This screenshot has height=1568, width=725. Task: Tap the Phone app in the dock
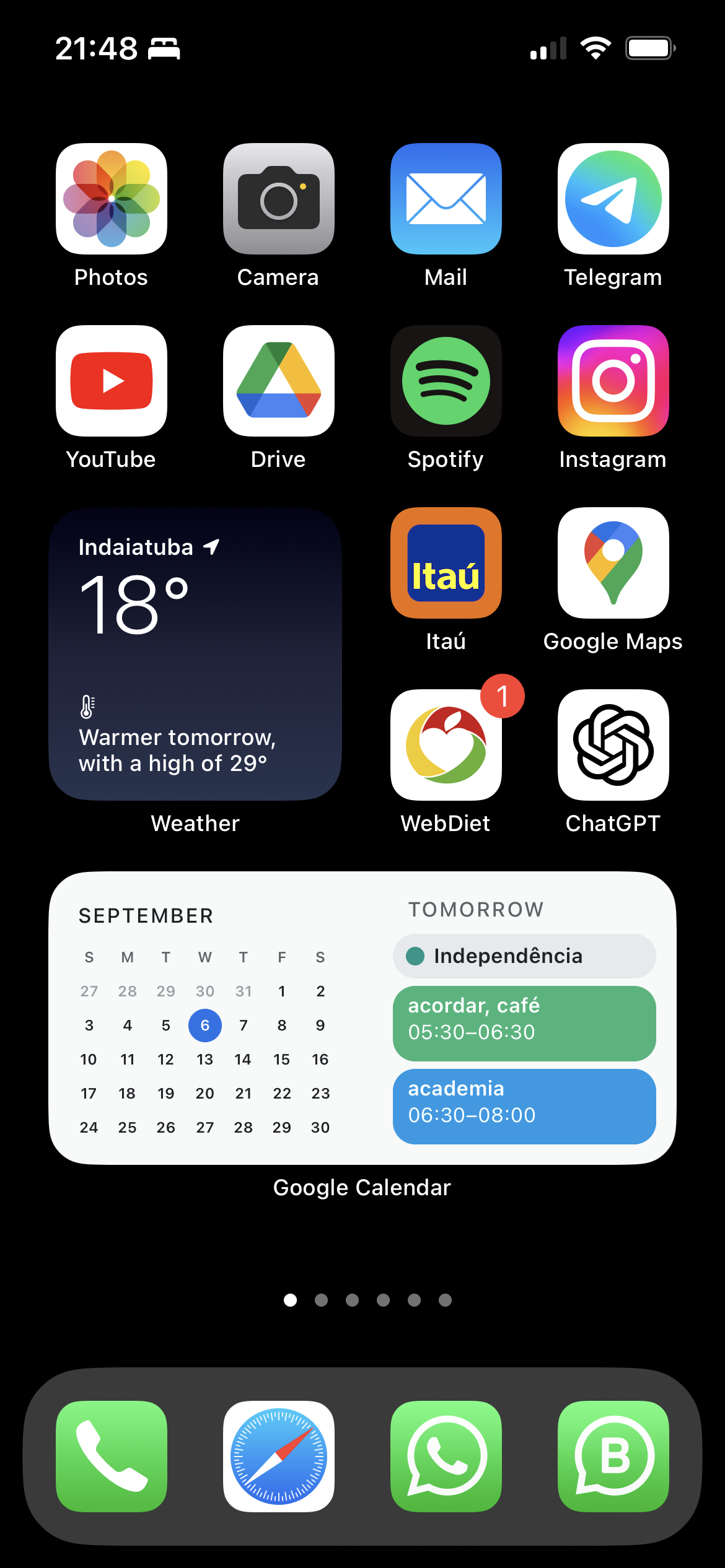112,1456
